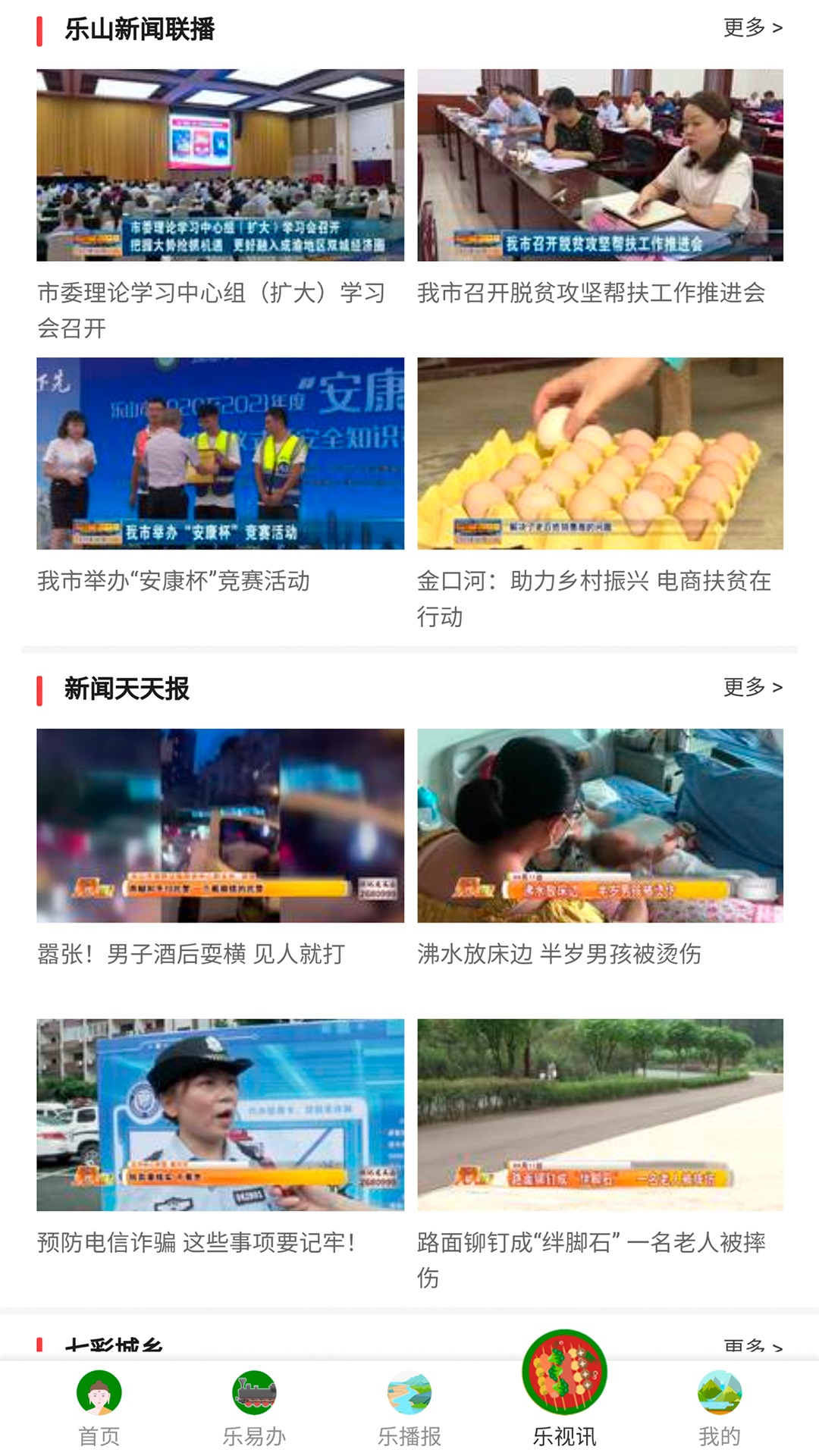
Task: Open 金口河：助力乡村振兴 电商扶贫在行动
Action: click(x=600, y=453)
